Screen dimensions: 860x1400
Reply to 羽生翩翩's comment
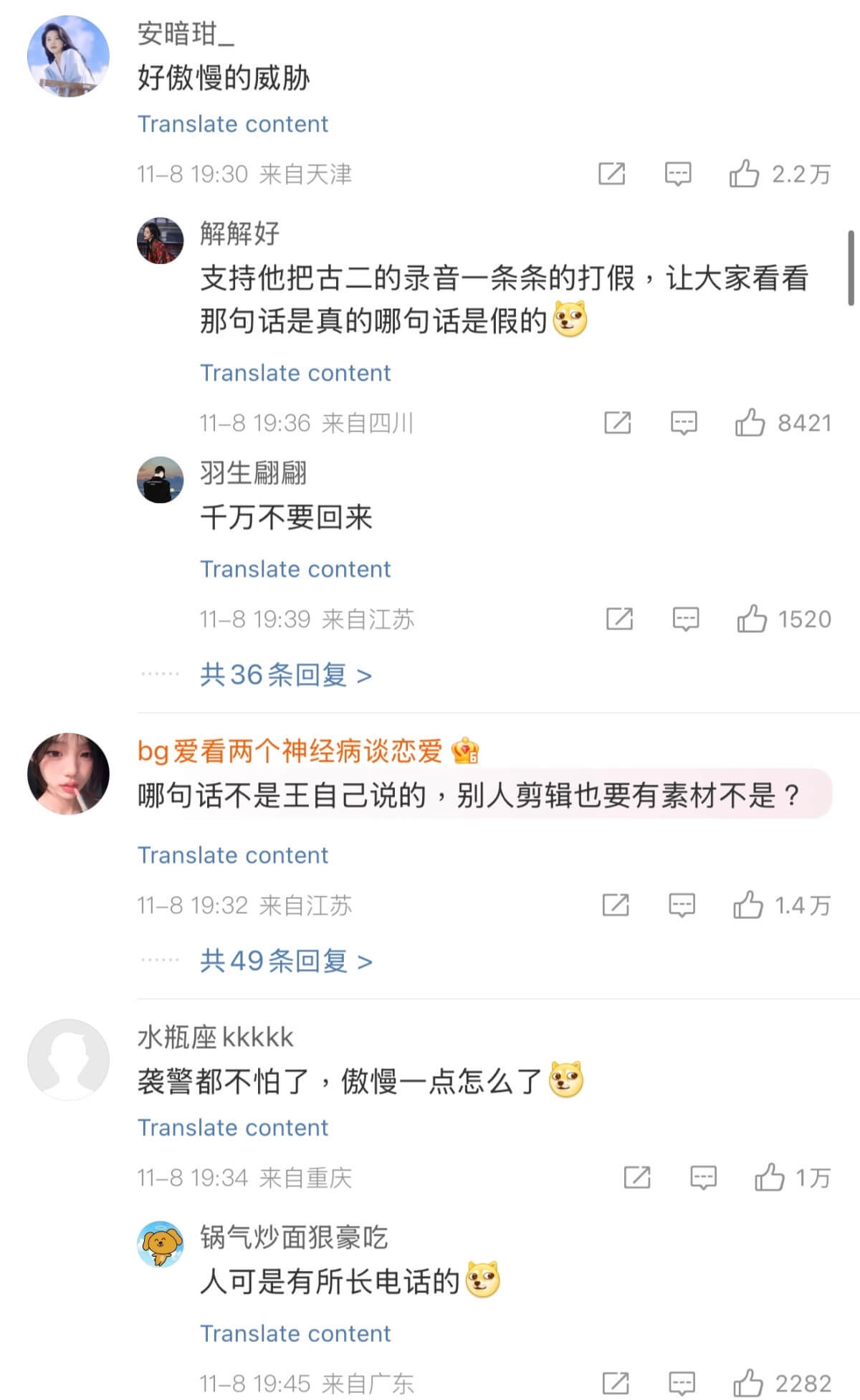point(685,619)
